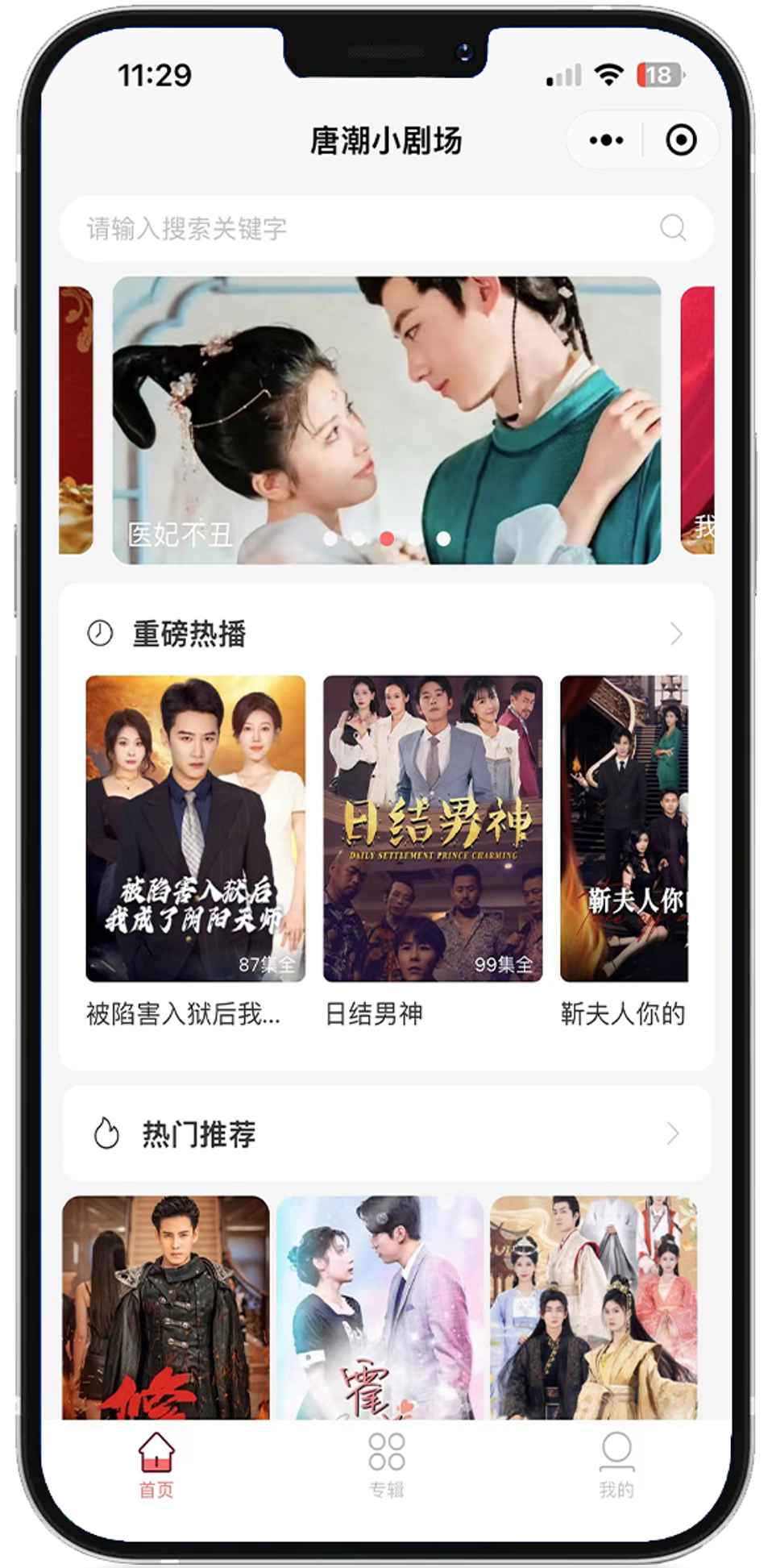Tap the magnifier search icon

click(673, 228)
